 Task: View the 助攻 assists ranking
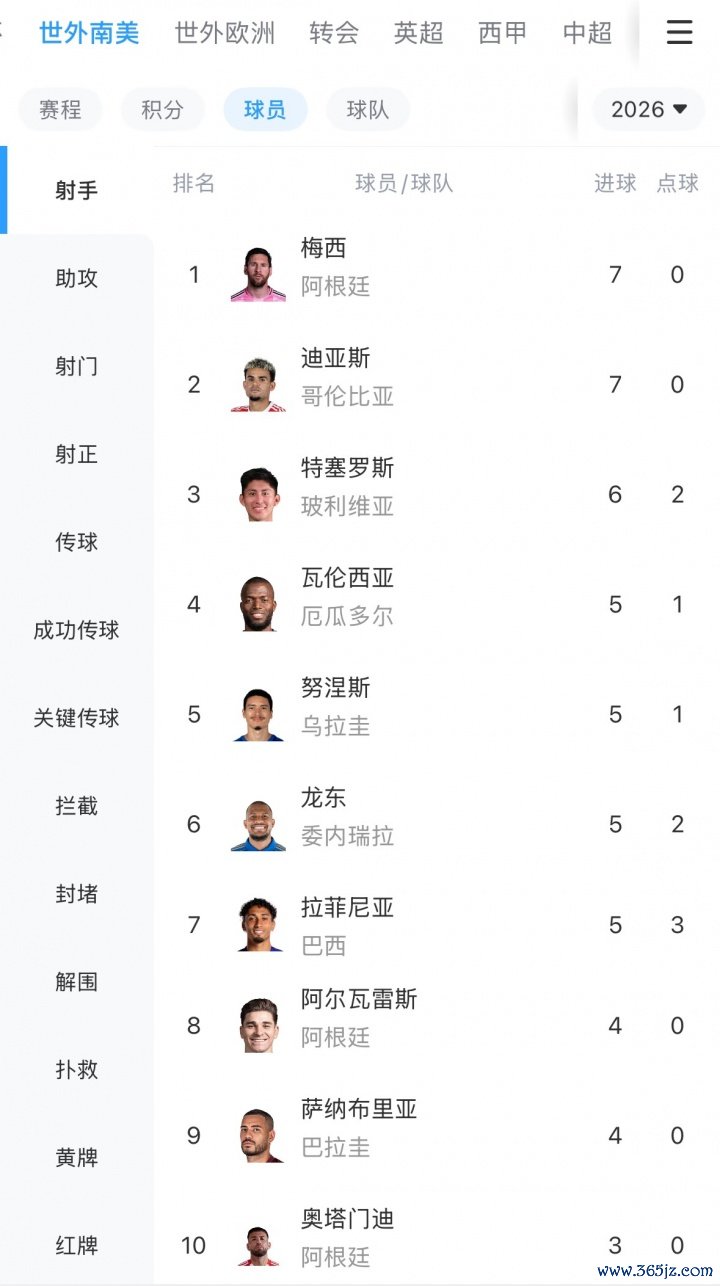(x=76, y=278)
